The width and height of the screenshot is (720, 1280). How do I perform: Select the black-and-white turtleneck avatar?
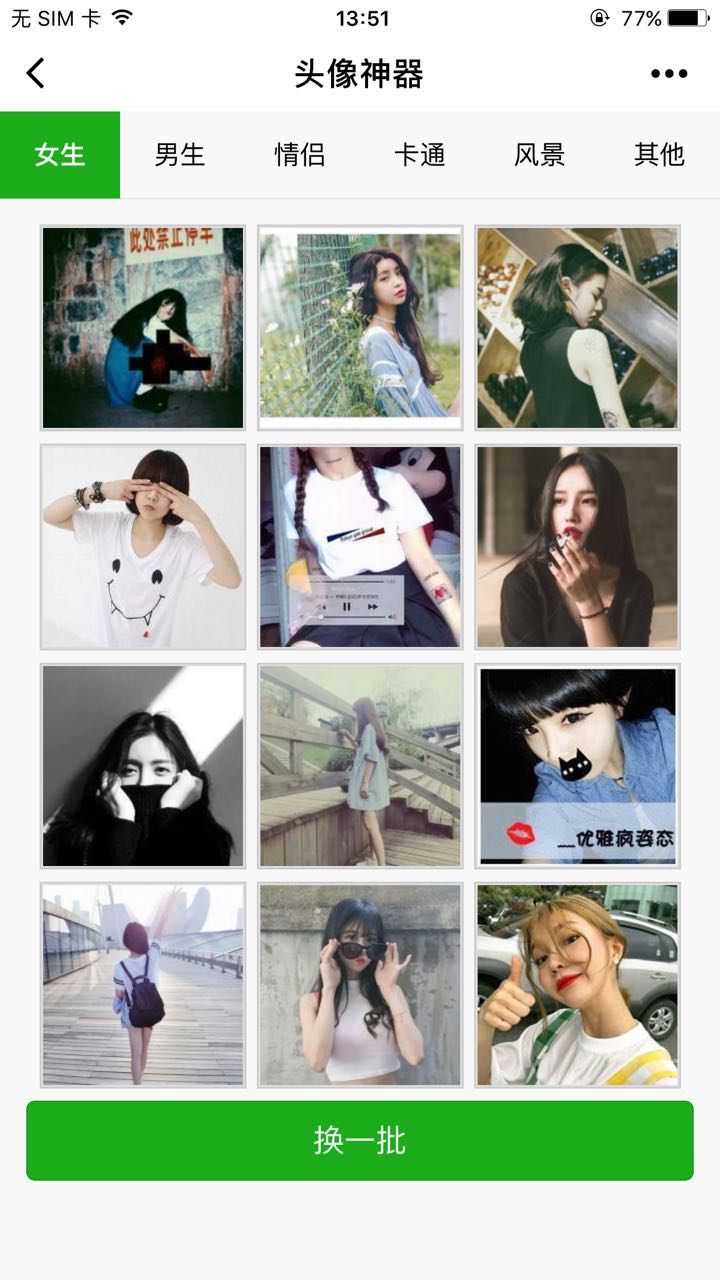143,765
